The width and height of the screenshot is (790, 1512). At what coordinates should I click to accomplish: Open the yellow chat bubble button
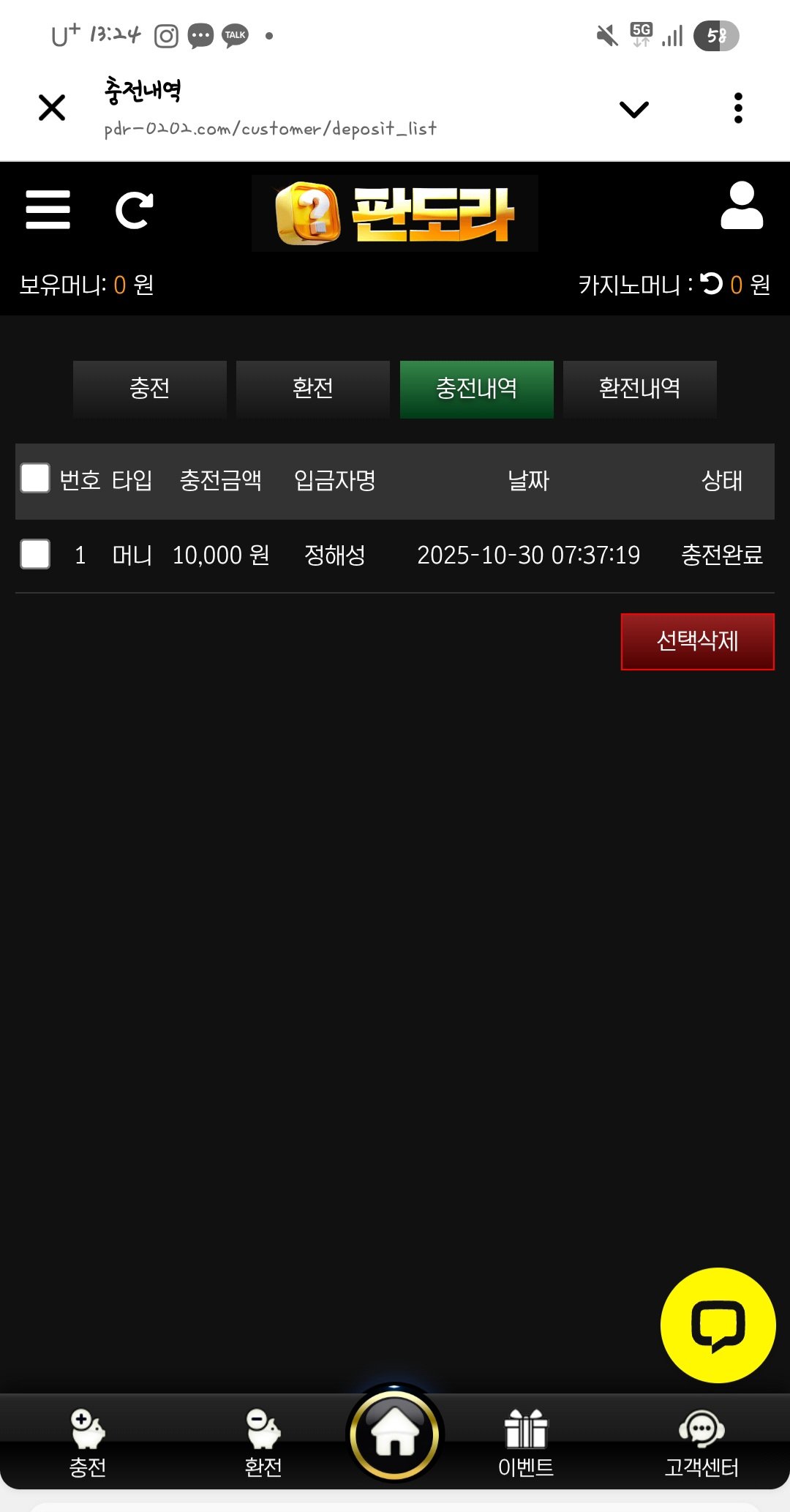[x=718, y=1325]
